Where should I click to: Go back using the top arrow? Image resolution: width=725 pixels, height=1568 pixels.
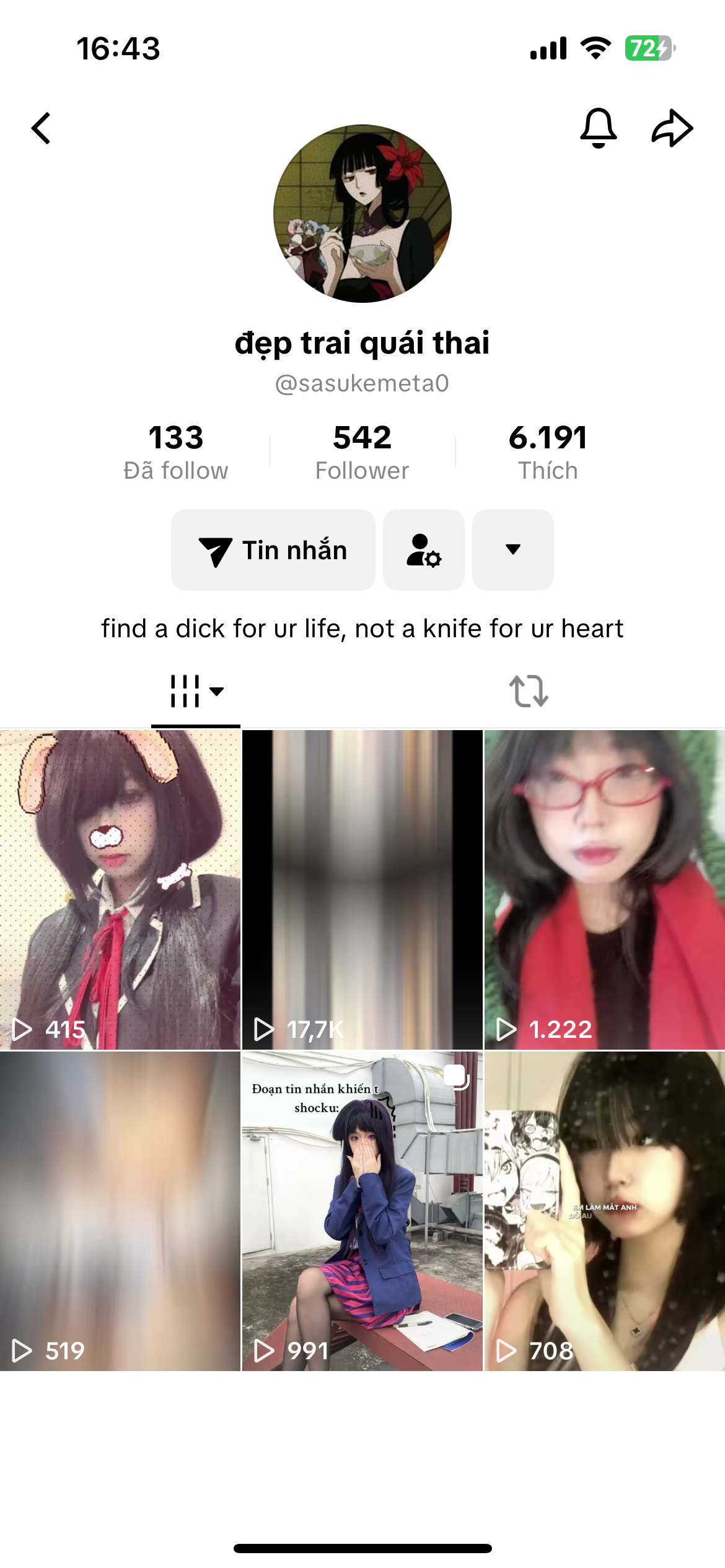click(x=42, y=129)
